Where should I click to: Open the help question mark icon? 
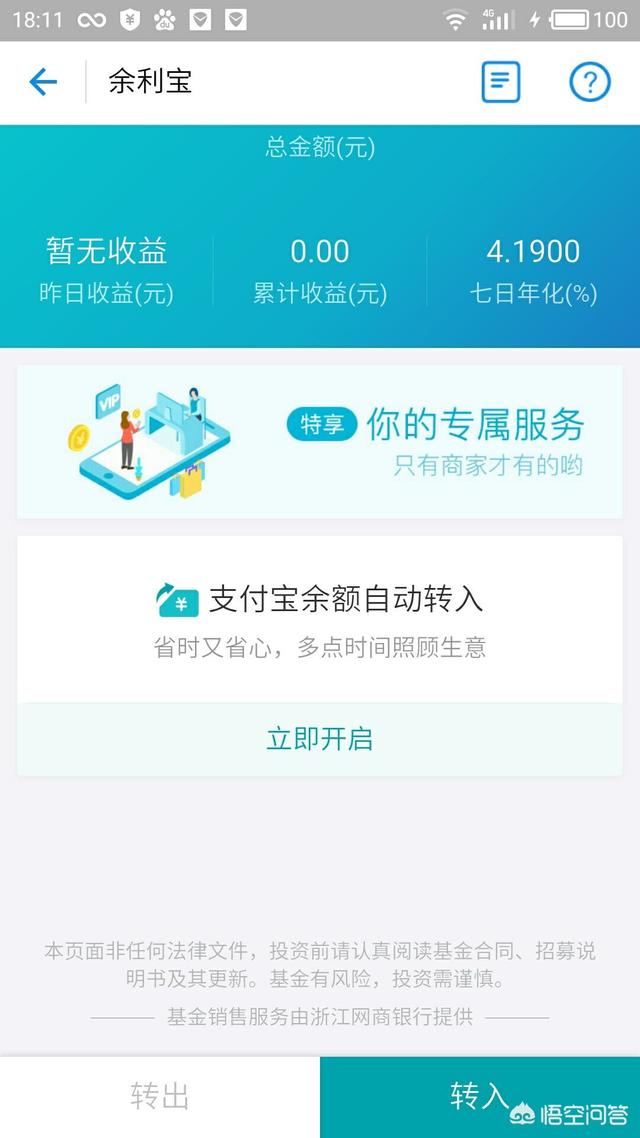(x=590, y=82)
